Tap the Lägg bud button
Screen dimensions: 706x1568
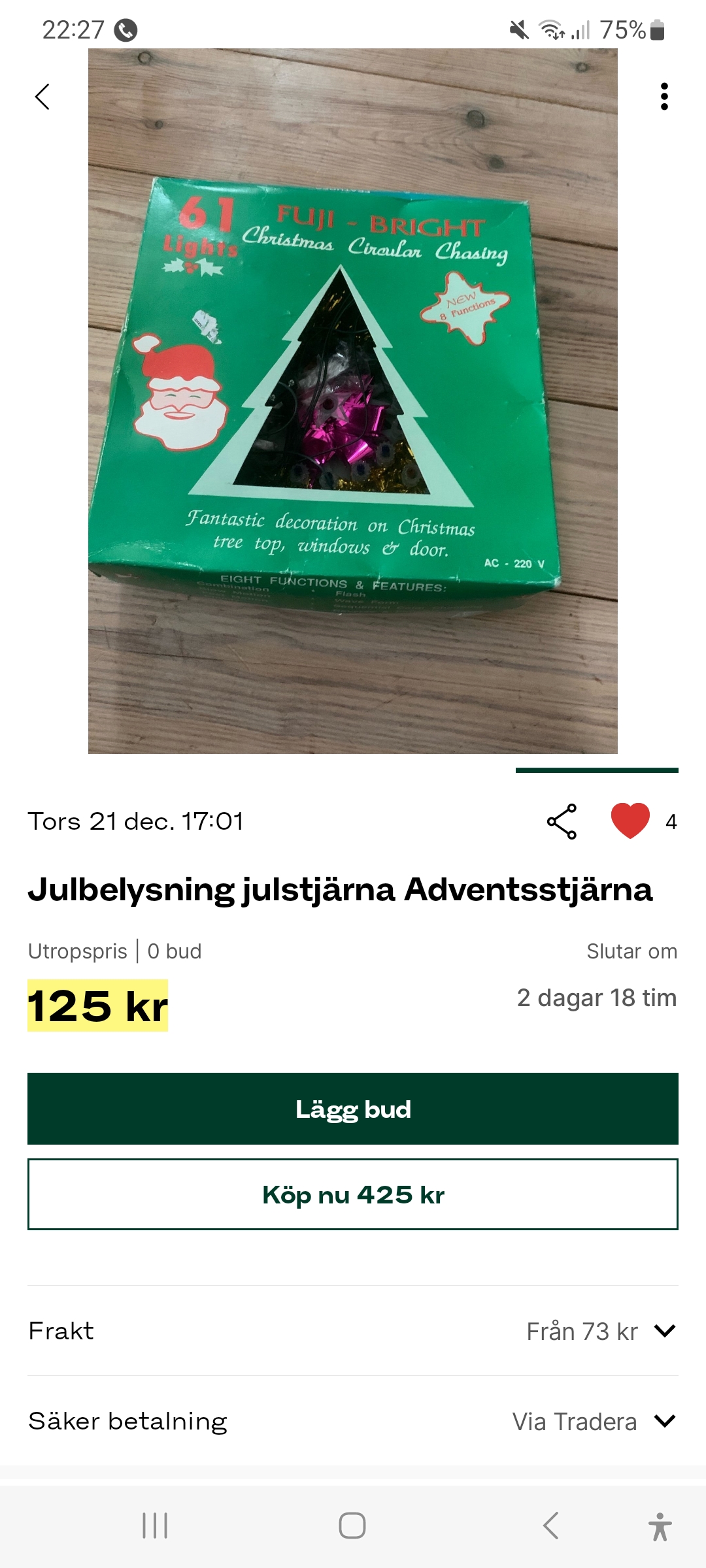[353, 1109]
